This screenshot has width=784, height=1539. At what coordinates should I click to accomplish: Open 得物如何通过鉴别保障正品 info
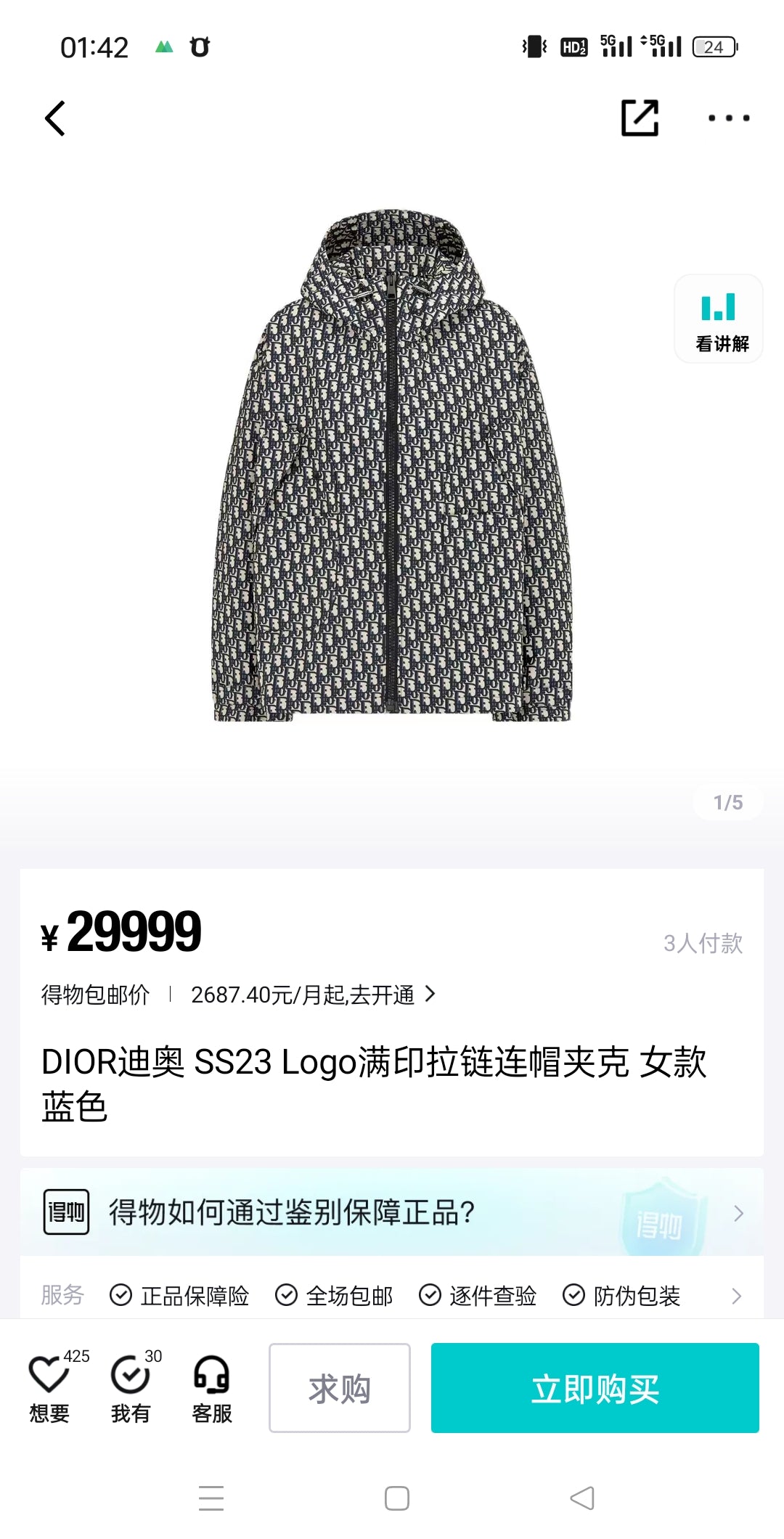point(392,1212)
